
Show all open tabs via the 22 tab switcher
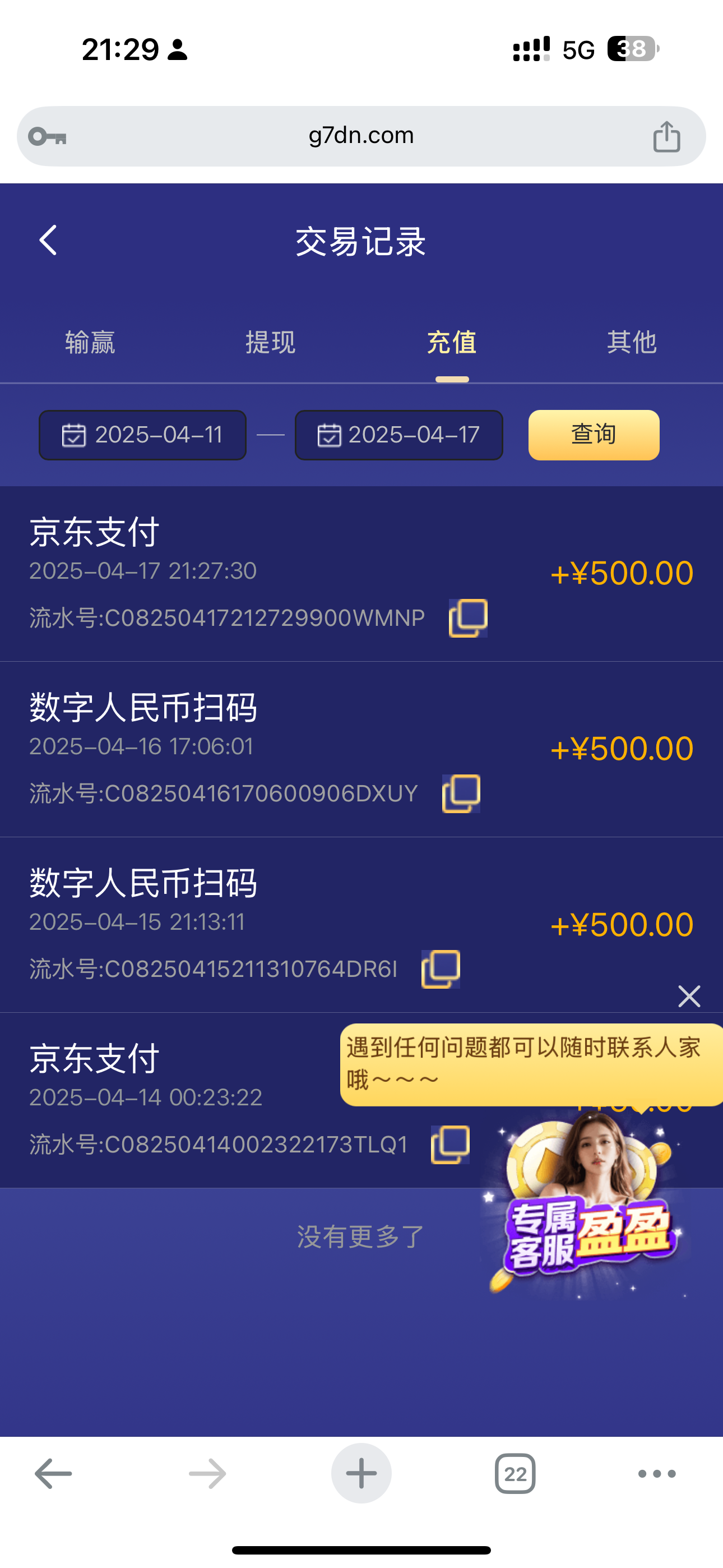[x=516, y=1473]
